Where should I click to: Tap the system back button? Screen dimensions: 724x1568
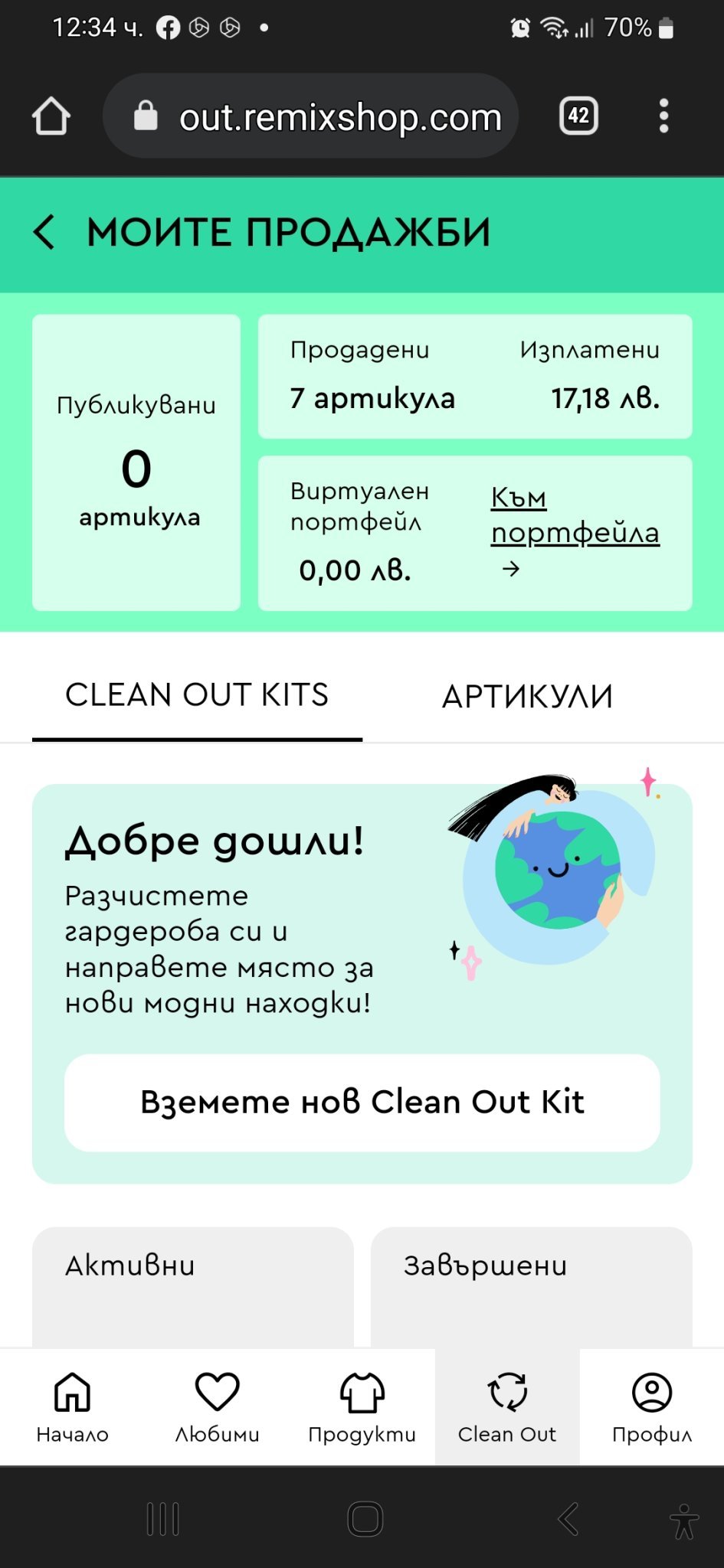[568, 1519]
